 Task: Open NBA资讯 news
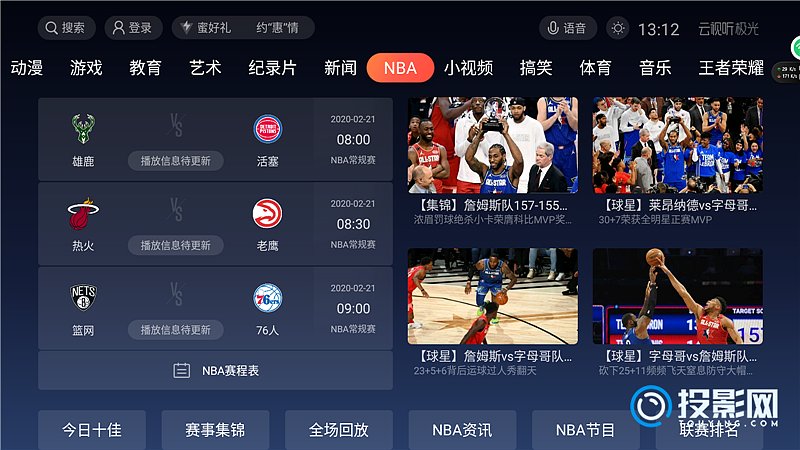click(x=462, y=430)
